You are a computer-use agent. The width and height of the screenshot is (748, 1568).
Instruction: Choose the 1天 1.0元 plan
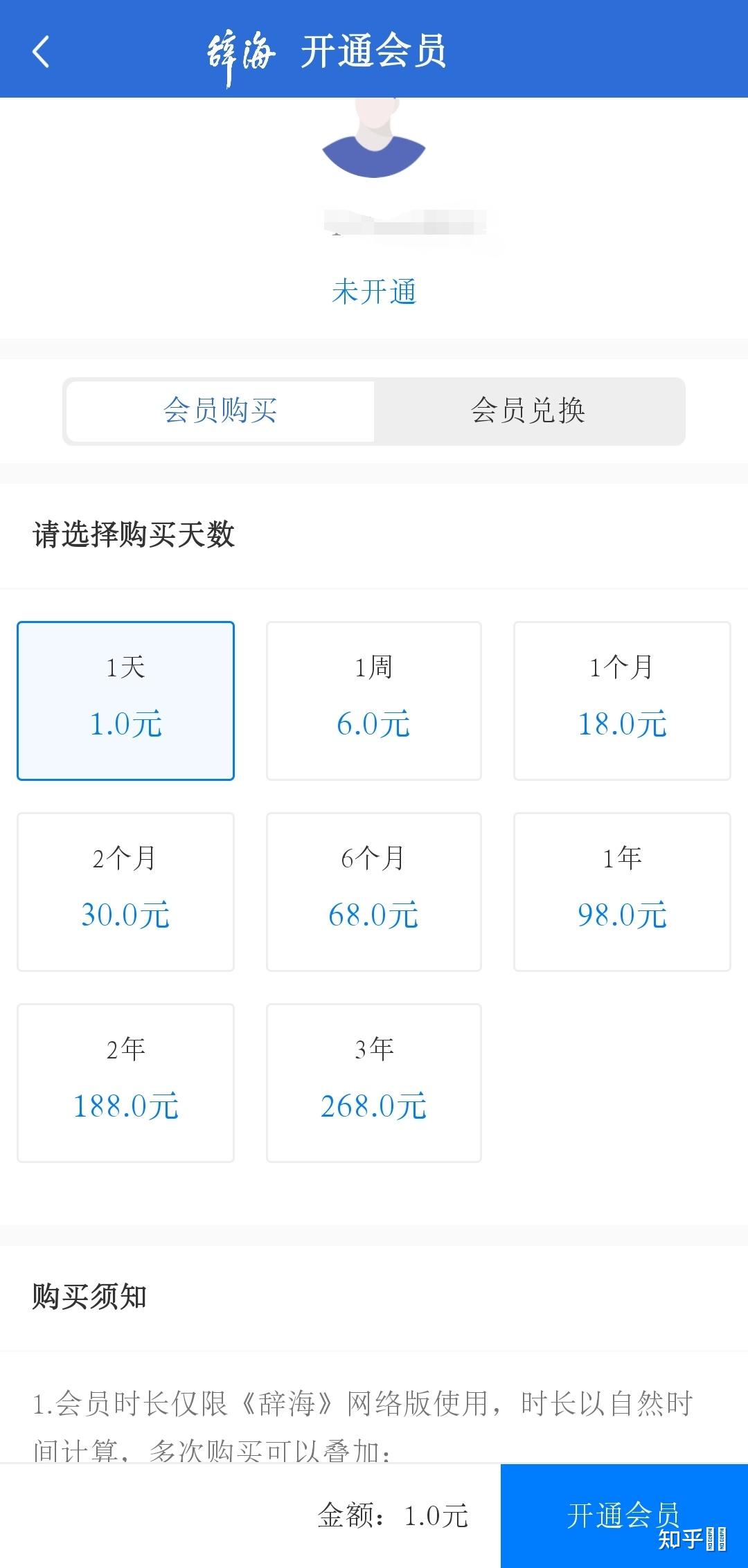point(125,701)
